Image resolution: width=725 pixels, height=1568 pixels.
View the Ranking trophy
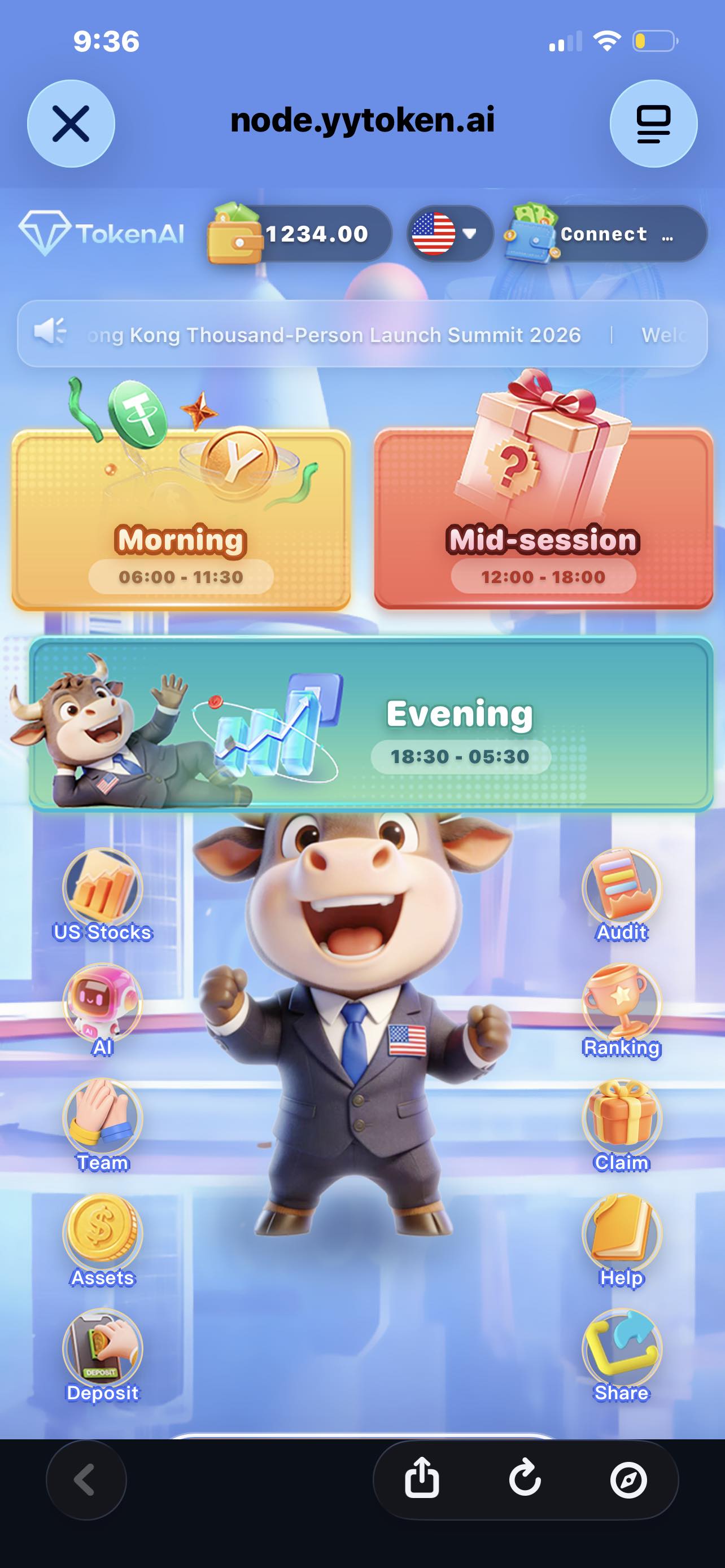pos(622,1011)
